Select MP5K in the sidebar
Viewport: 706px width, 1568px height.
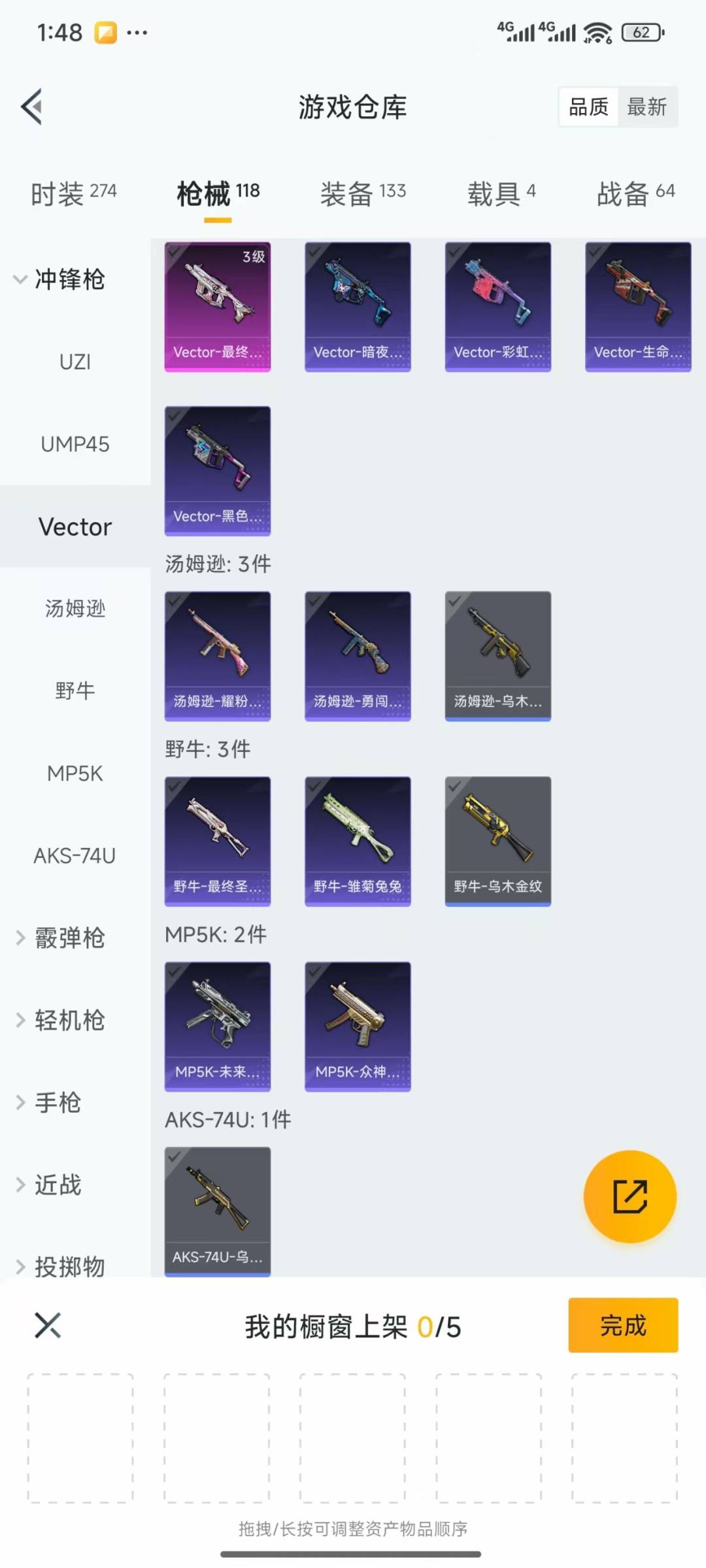[x=75, y=774]
